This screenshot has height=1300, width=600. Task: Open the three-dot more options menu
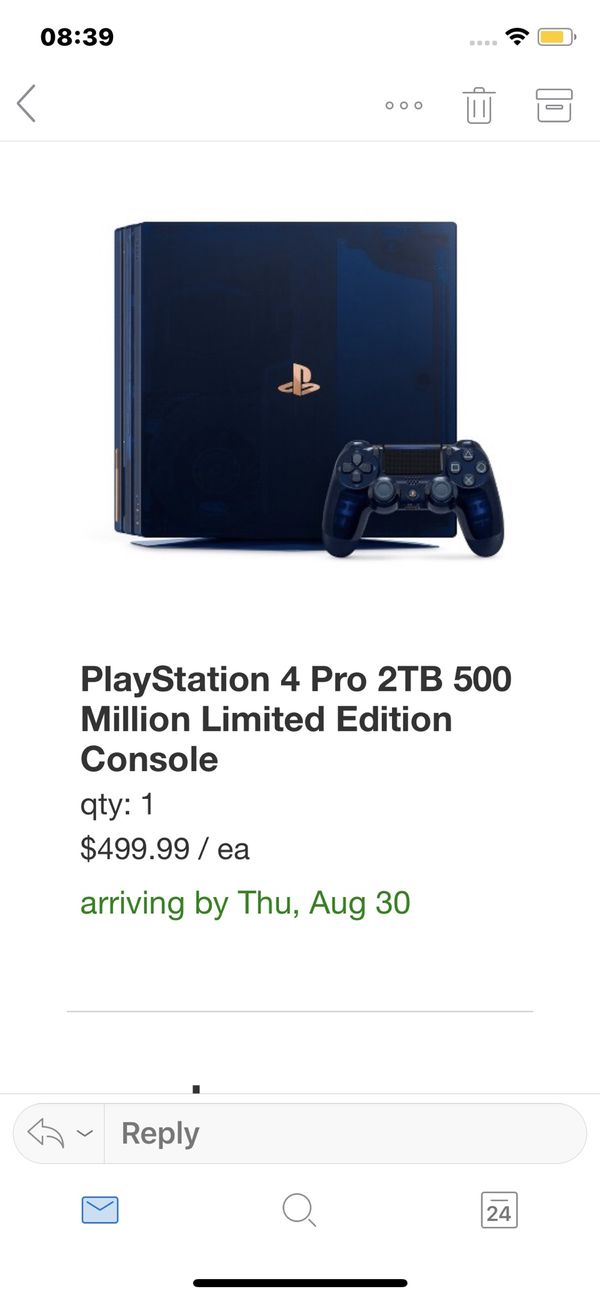pyautogui.click(x=404, y=105)
